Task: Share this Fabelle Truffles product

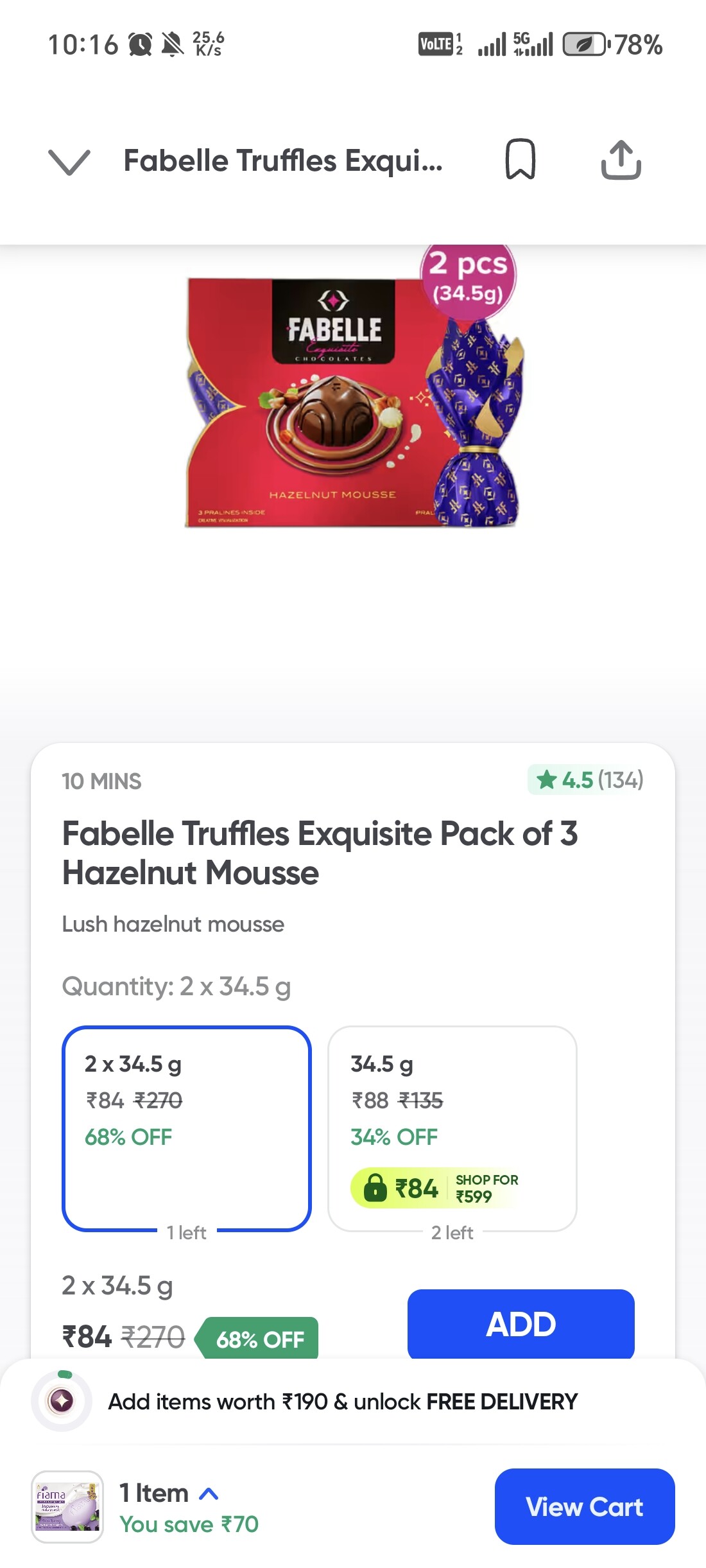Action: 621,160
